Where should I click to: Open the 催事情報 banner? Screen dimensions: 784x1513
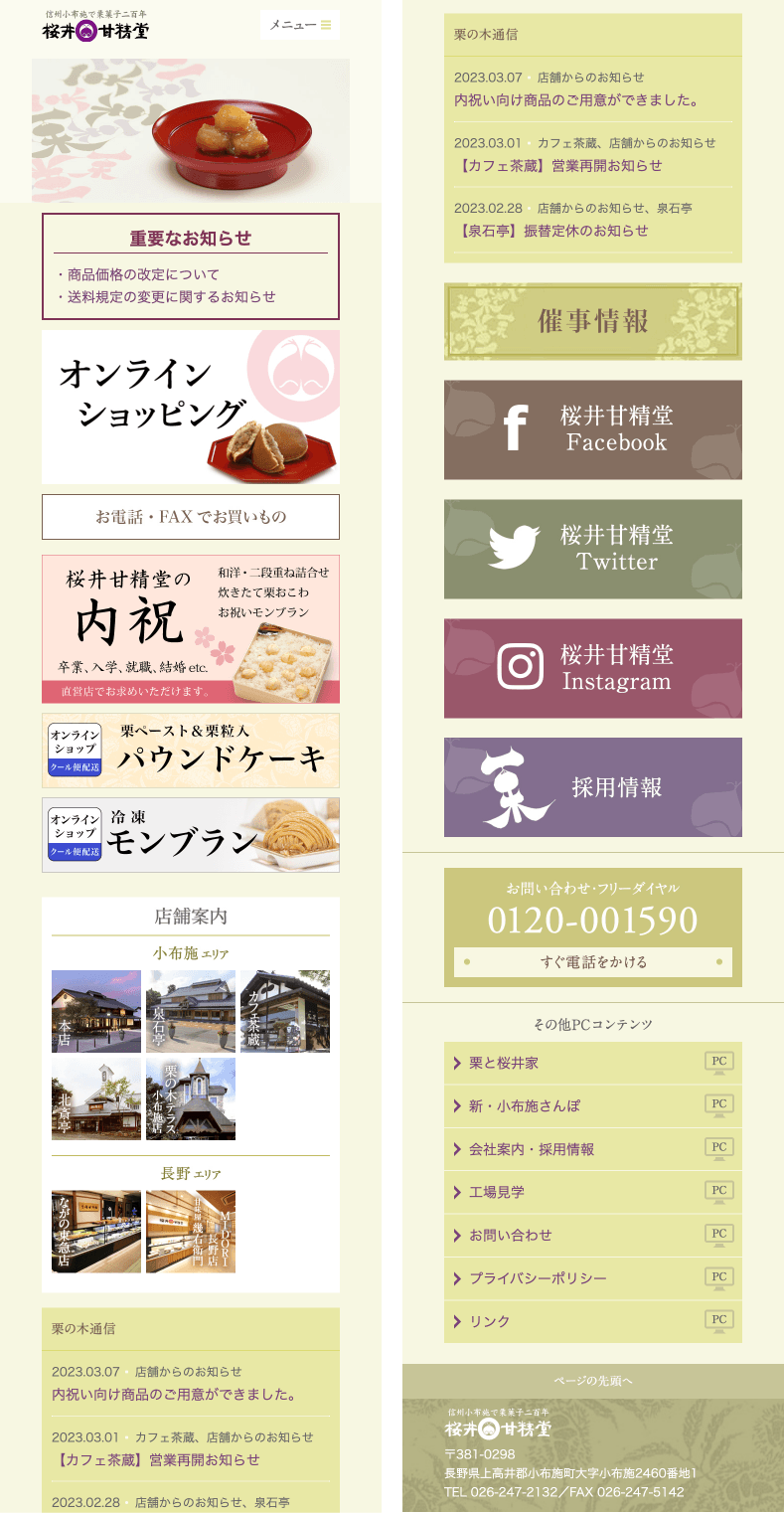coord(592,321)
